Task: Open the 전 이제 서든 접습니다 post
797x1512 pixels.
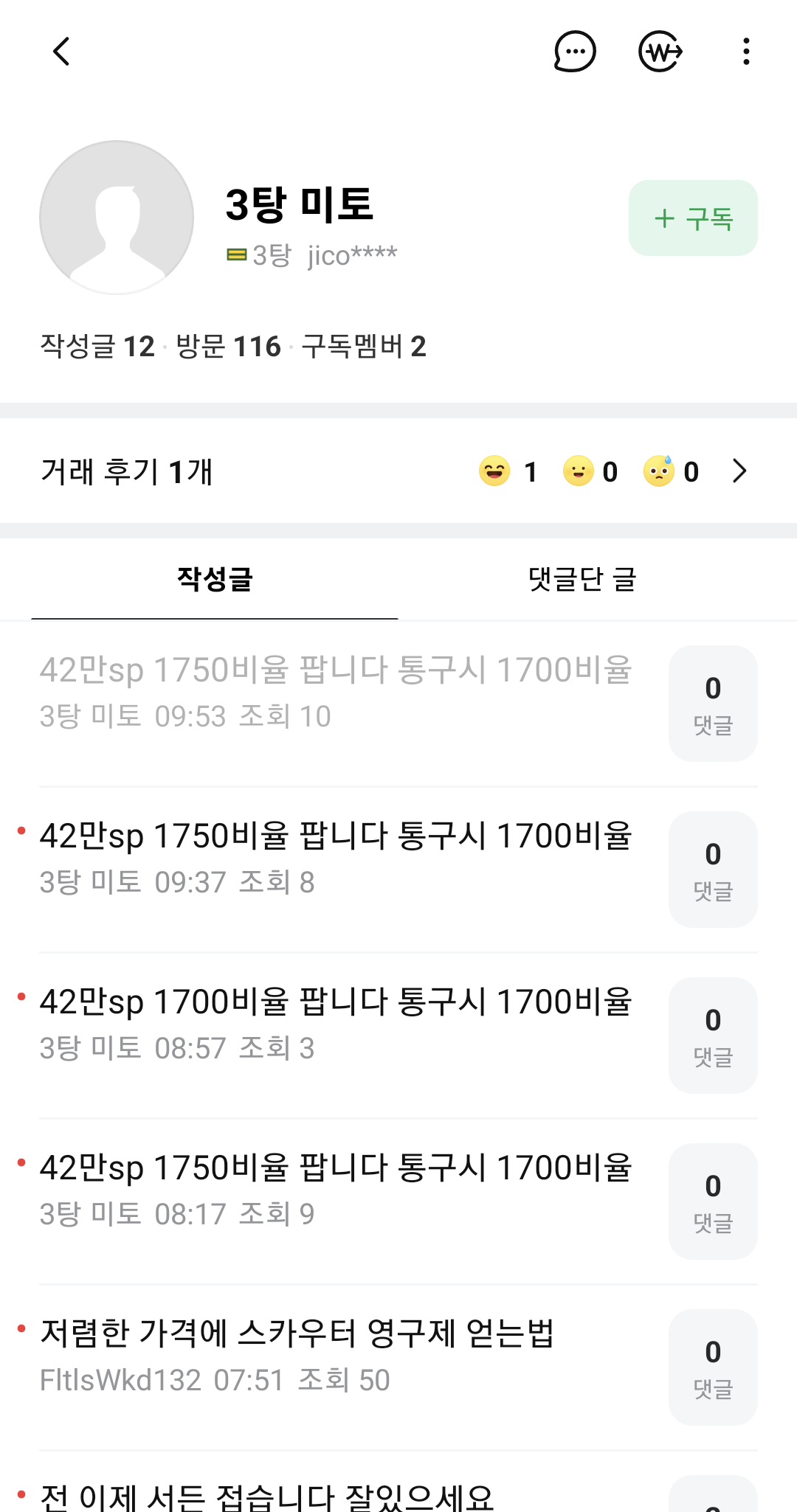Action: pos(267,1496)
